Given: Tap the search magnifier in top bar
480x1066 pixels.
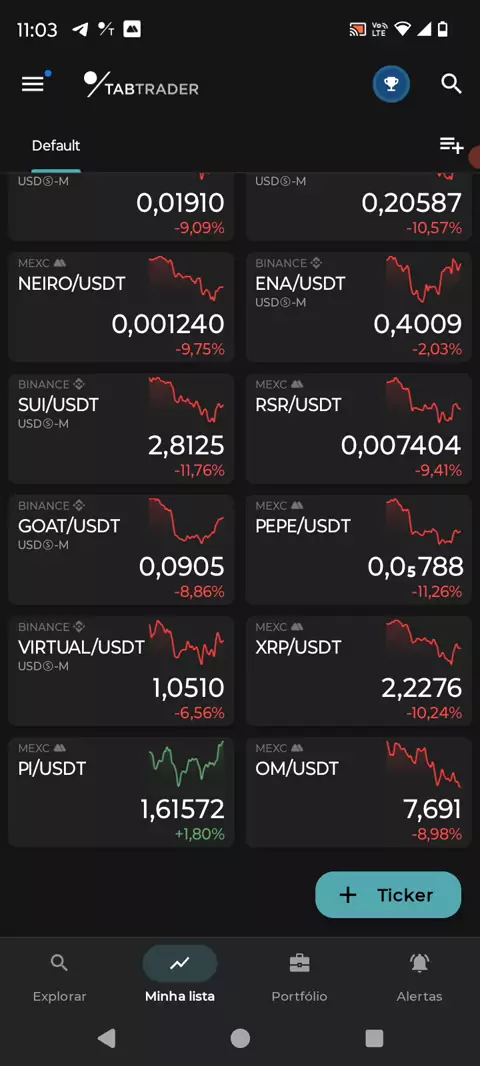Looking at the screenshot, I should pyautogui.click(x=451, y=84).
